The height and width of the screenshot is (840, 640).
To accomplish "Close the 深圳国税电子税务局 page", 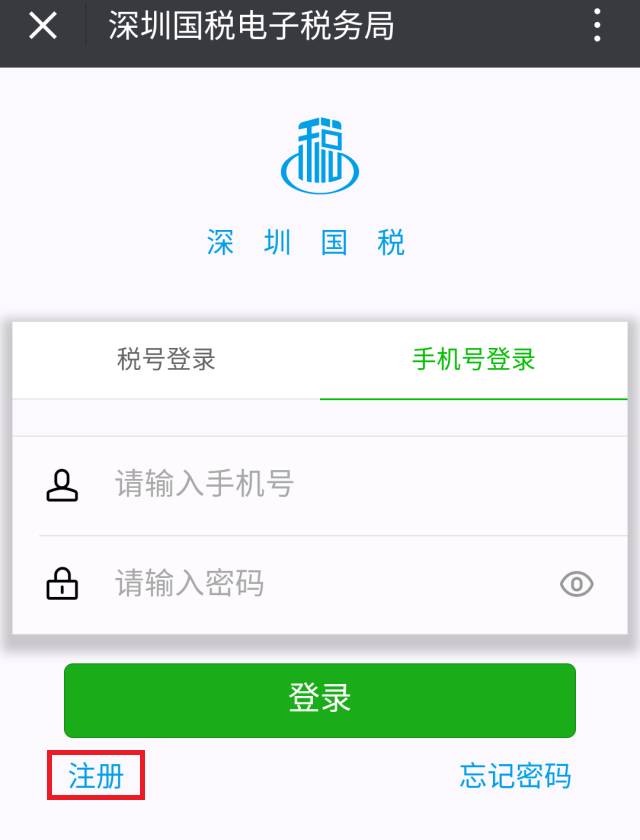I will tap(43, 26).
